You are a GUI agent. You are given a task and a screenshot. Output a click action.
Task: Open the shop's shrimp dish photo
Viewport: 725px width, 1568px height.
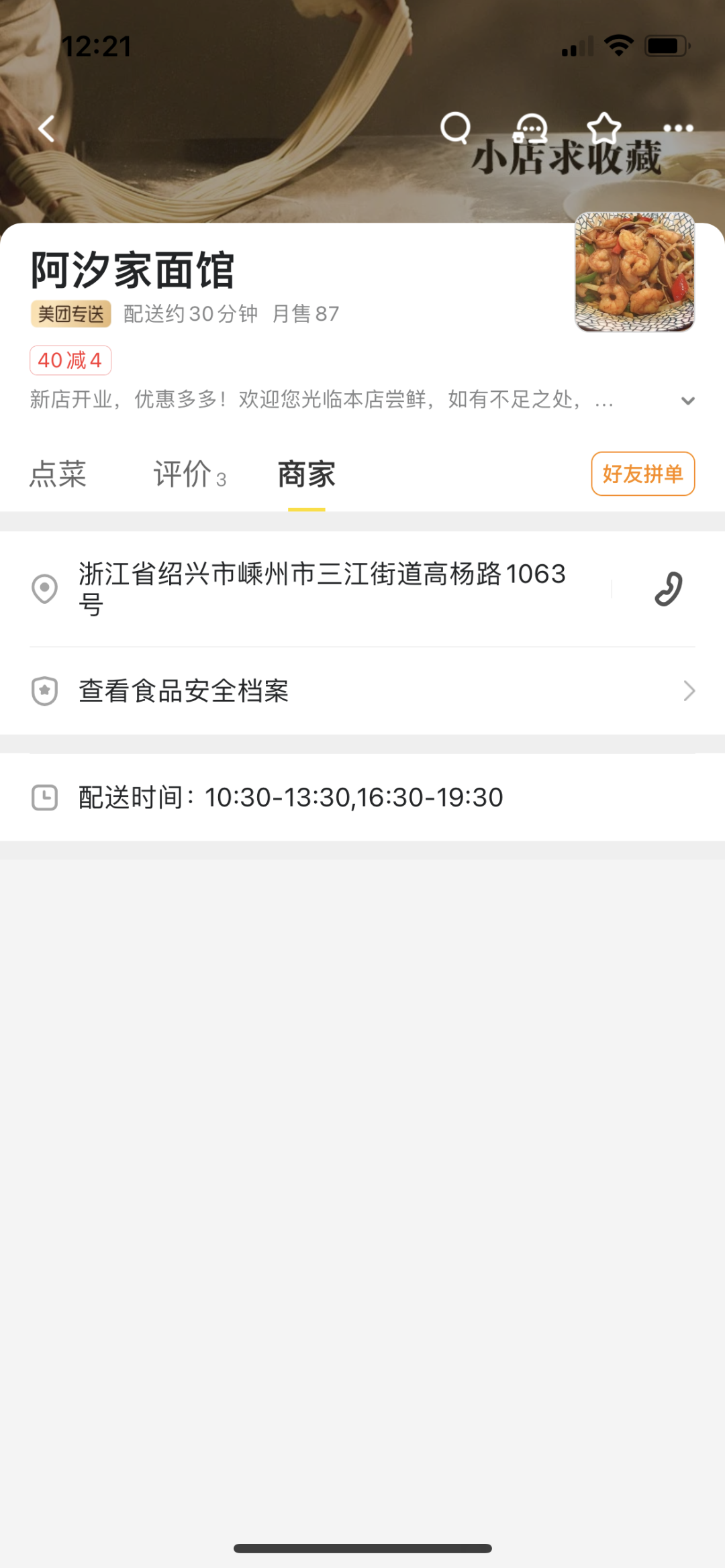click(634, 272)
